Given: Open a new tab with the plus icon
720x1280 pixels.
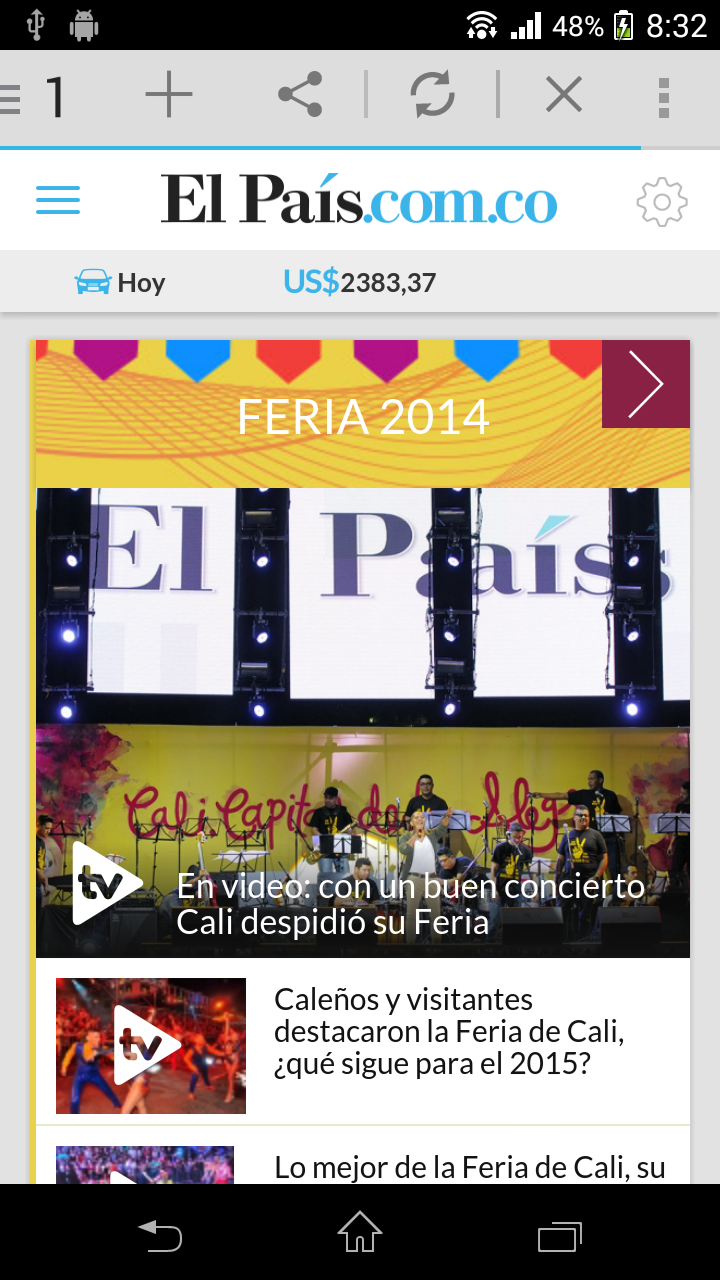Looking at the screenshot, I should tap(170, 94).
